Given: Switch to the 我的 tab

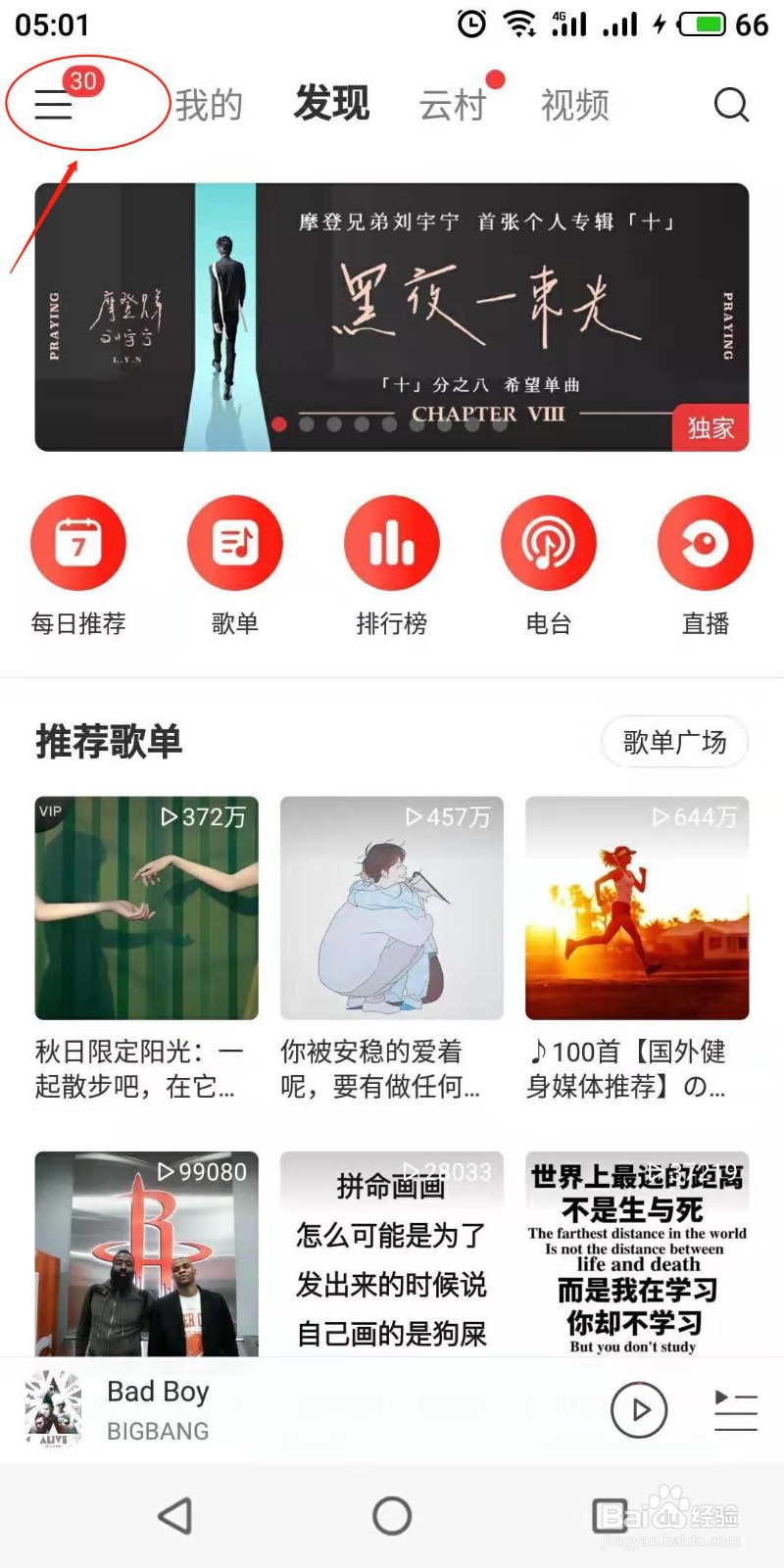Looking at the screenshot, I should (209, 104).
